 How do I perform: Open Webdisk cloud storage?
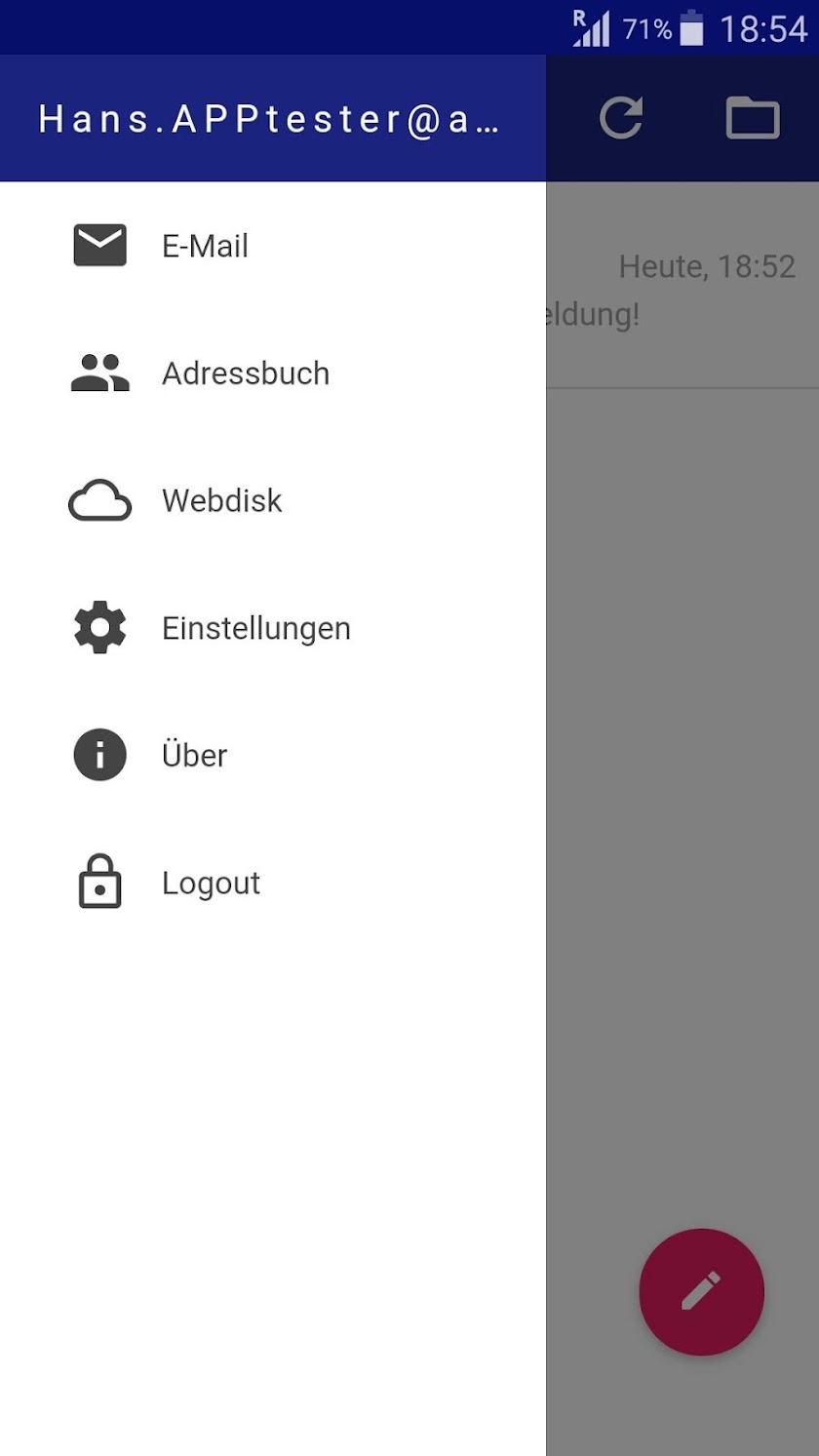point(221,501)
